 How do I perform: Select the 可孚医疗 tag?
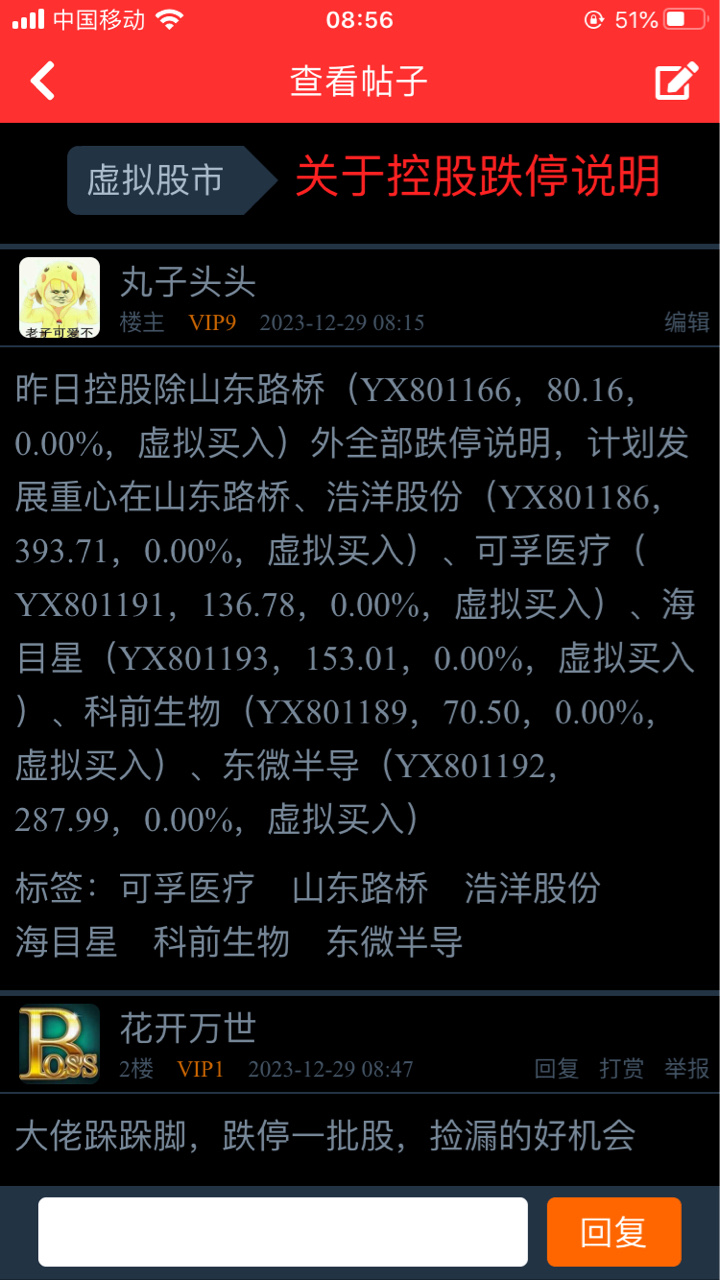[187, 888]
